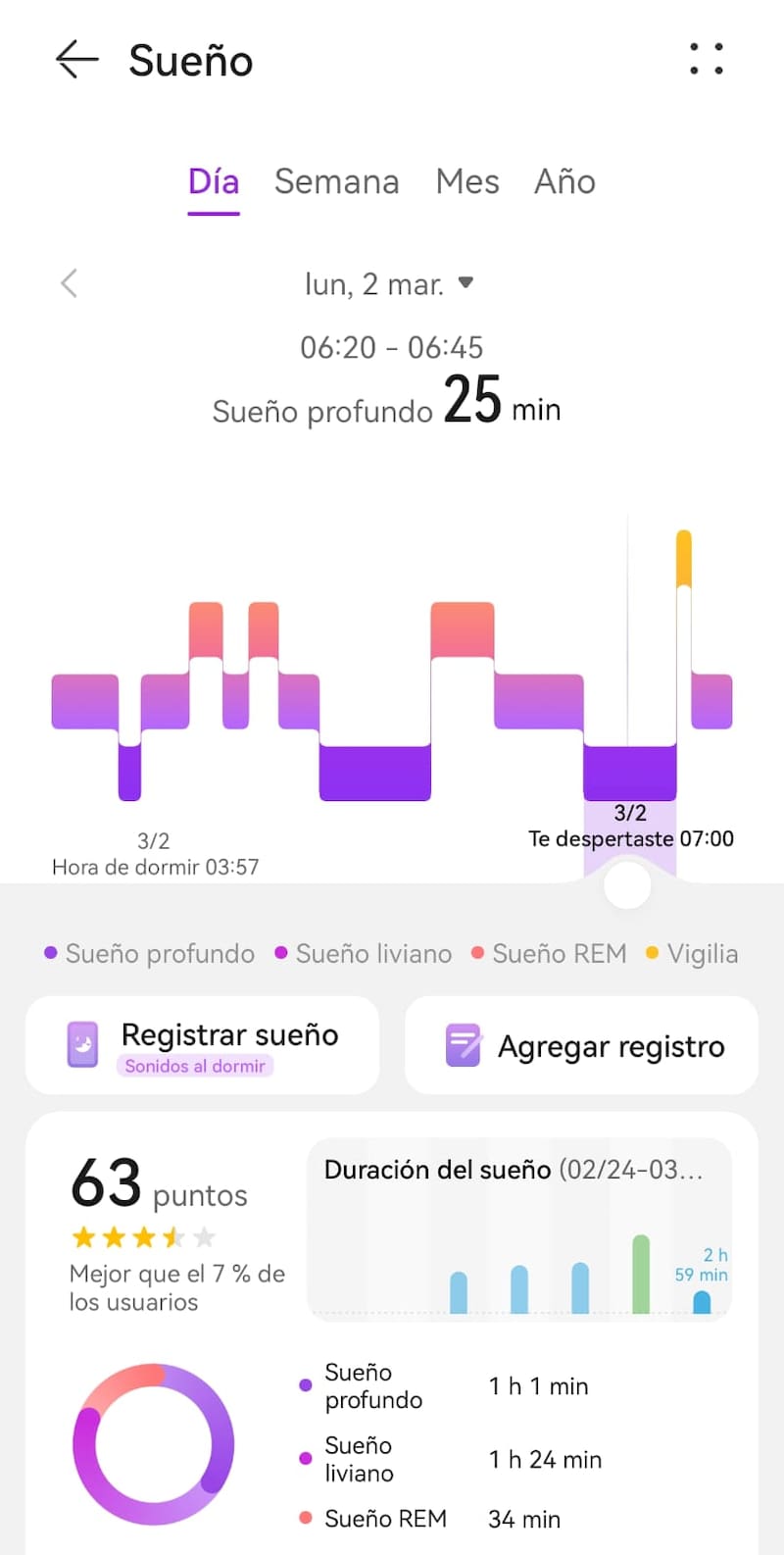The height and width of the screenshot is (1555, 784).
Task: Open the Duración del sueño card
Action: 519,1229
